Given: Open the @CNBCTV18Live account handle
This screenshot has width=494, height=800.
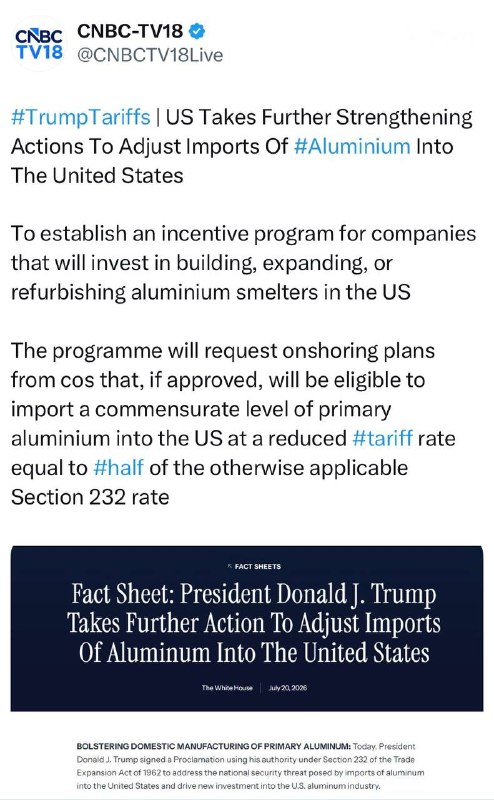Looking at the screenshot, I should tap(150, 55).
